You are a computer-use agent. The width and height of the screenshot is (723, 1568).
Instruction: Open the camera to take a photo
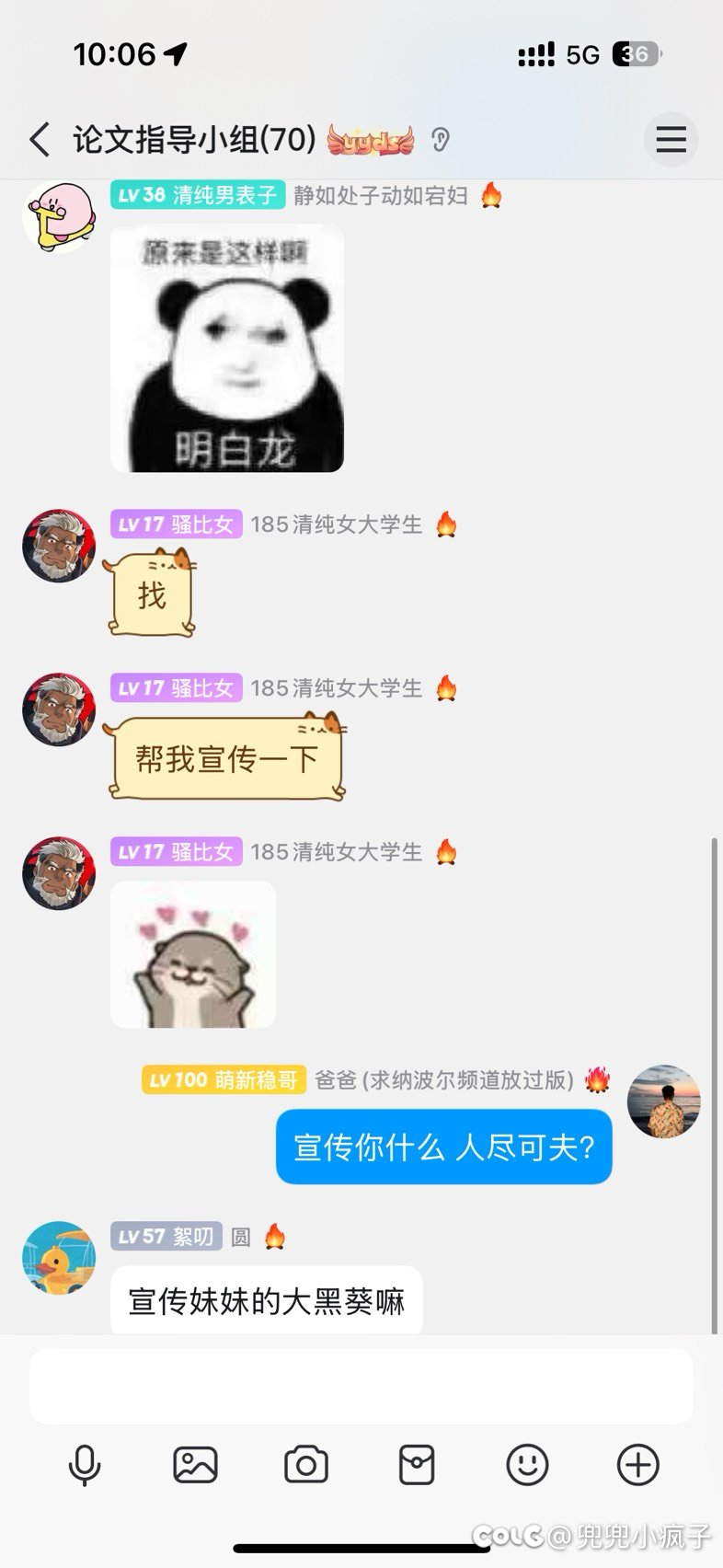click(306, 1464)
